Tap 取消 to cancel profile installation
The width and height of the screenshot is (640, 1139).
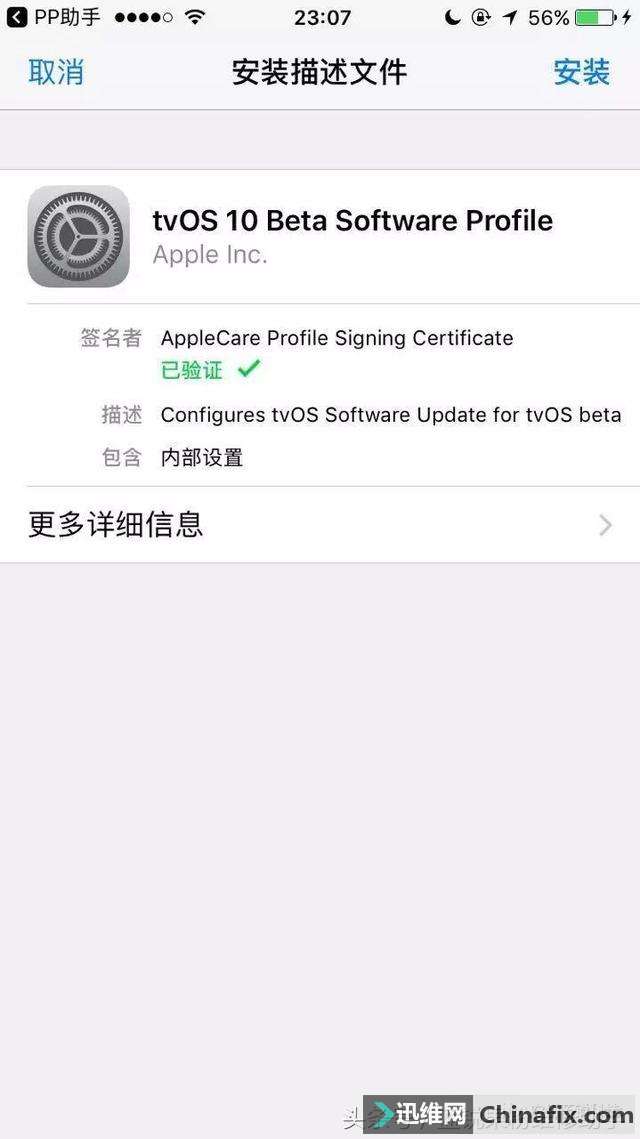coord(56,73)
